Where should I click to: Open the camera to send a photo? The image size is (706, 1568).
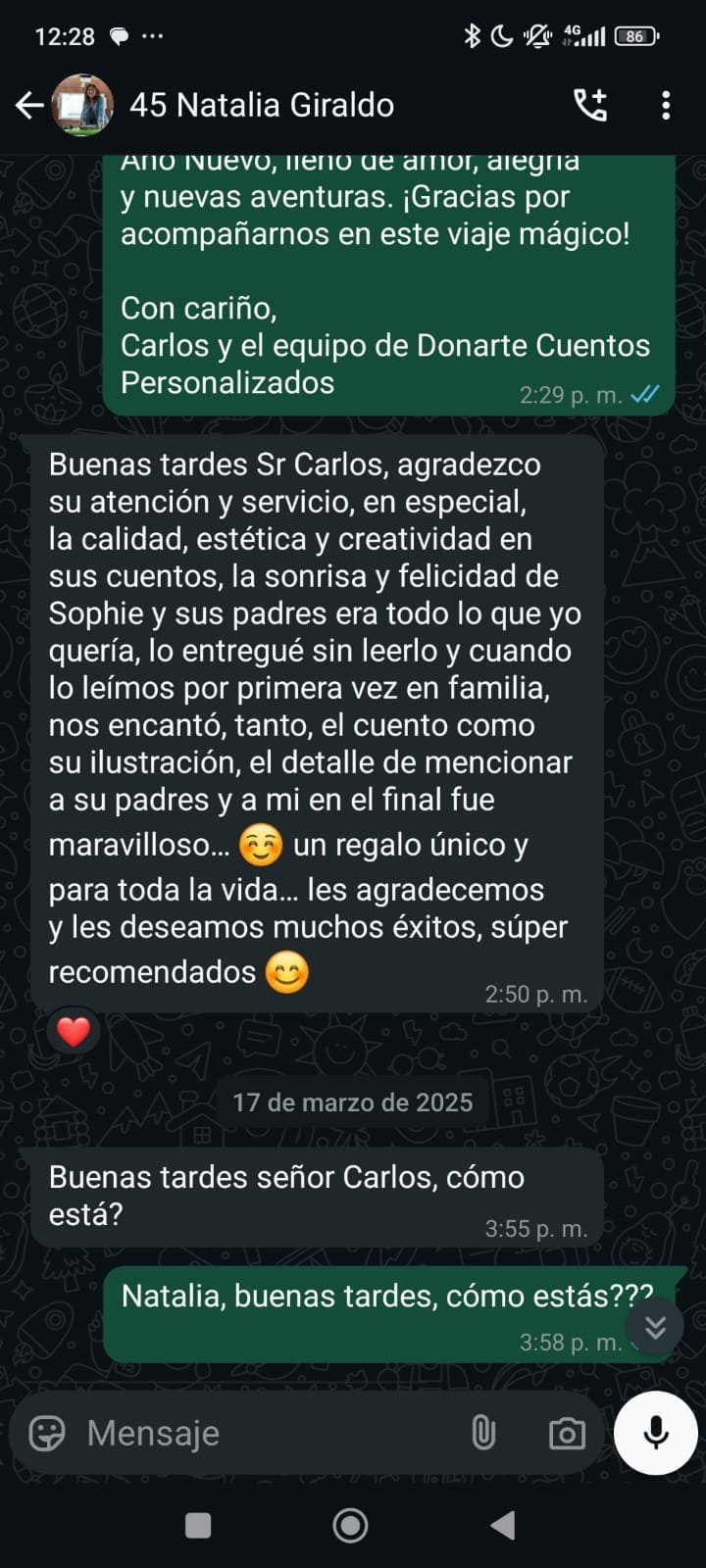(x=567, y=1434)
